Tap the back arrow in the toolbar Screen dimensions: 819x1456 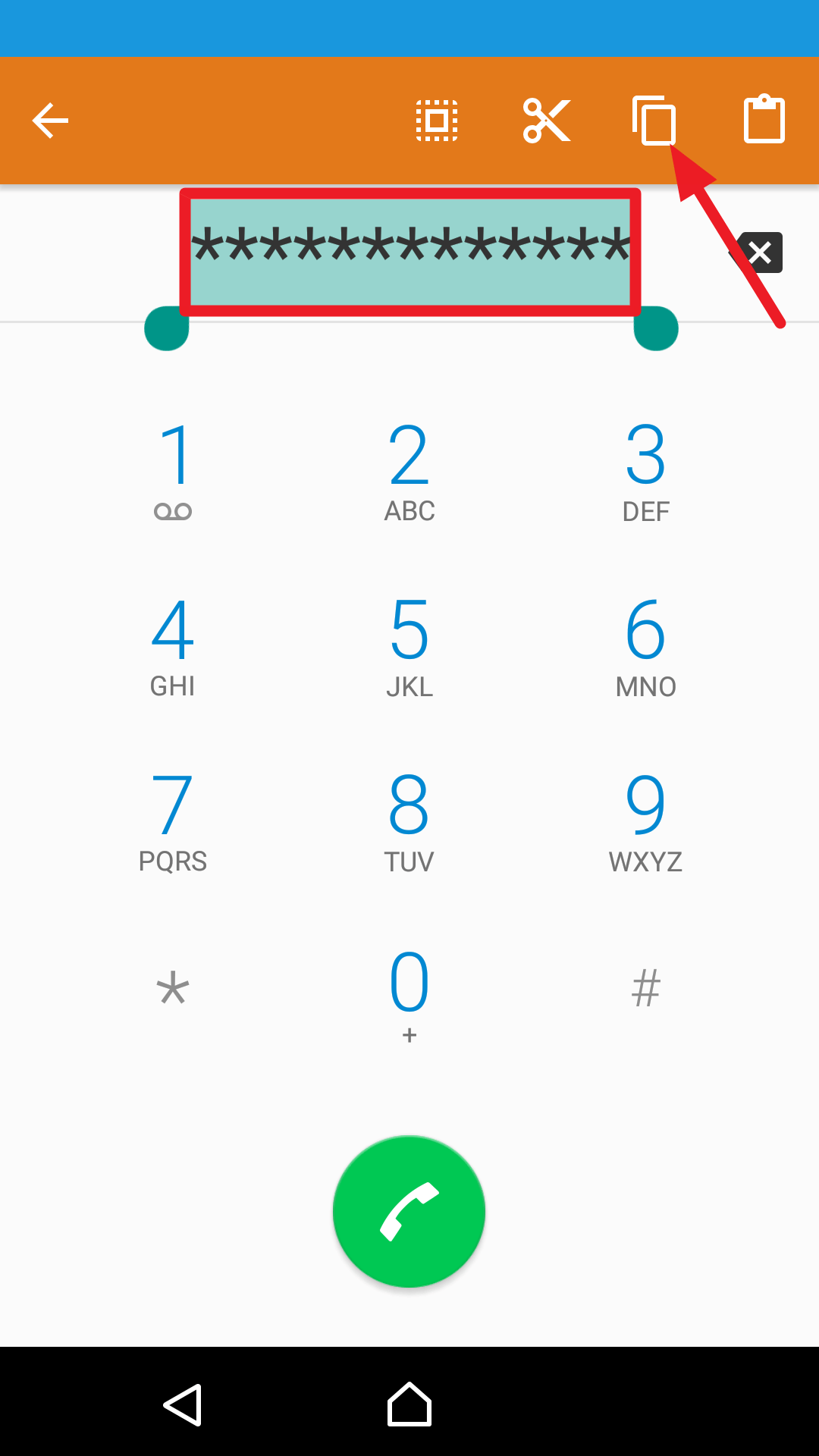50,121
